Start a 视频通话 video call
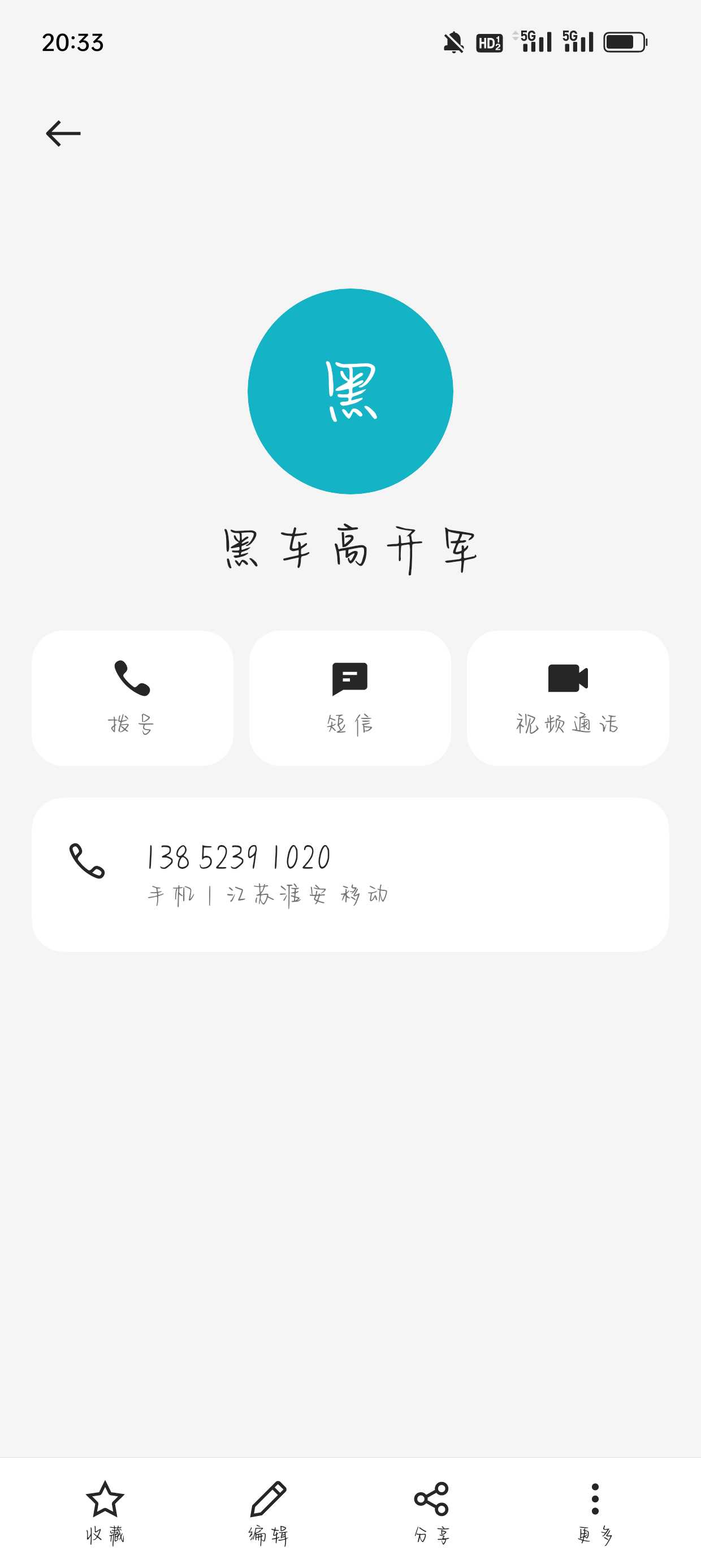The image size is (701, 1568). (x=568, y=697)
